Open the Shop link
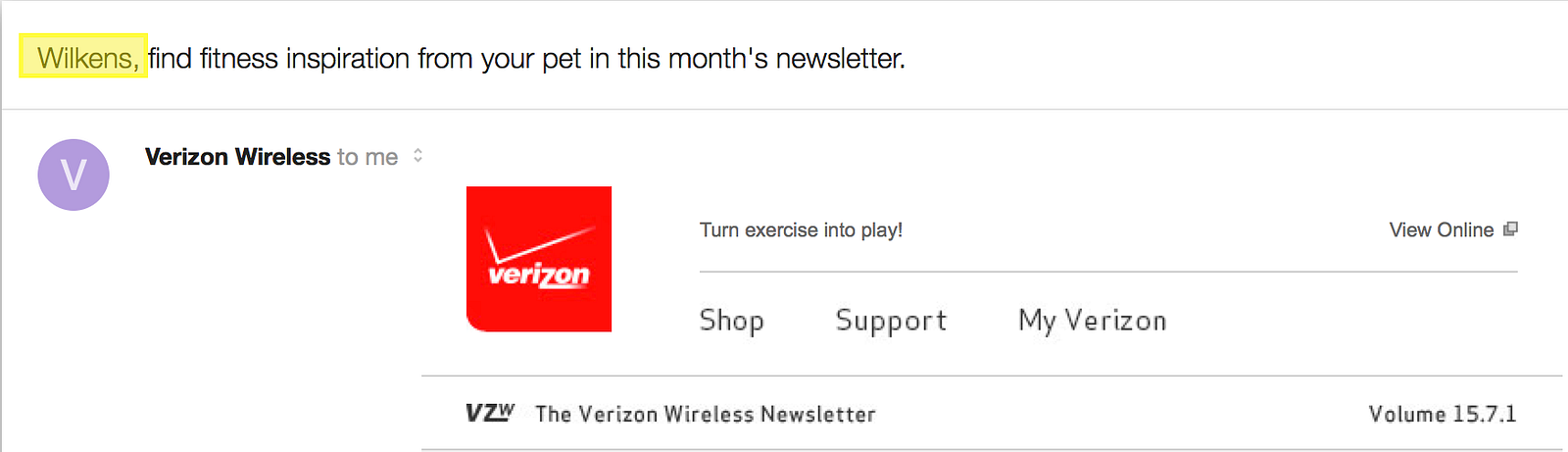The image size is (1568, 452). (x=731, y=321)
